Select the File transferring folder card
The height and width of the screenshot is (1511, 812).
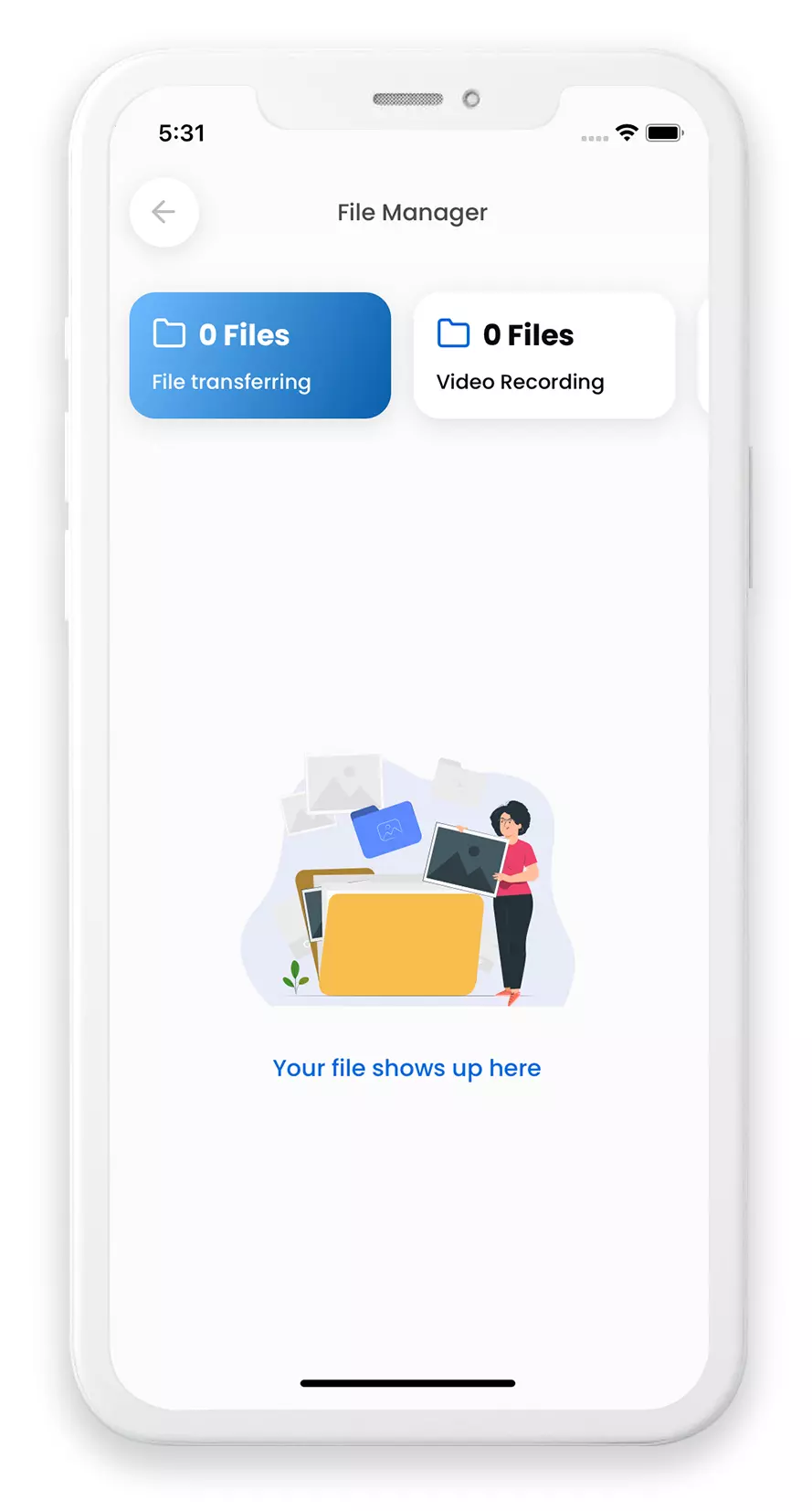259,355
